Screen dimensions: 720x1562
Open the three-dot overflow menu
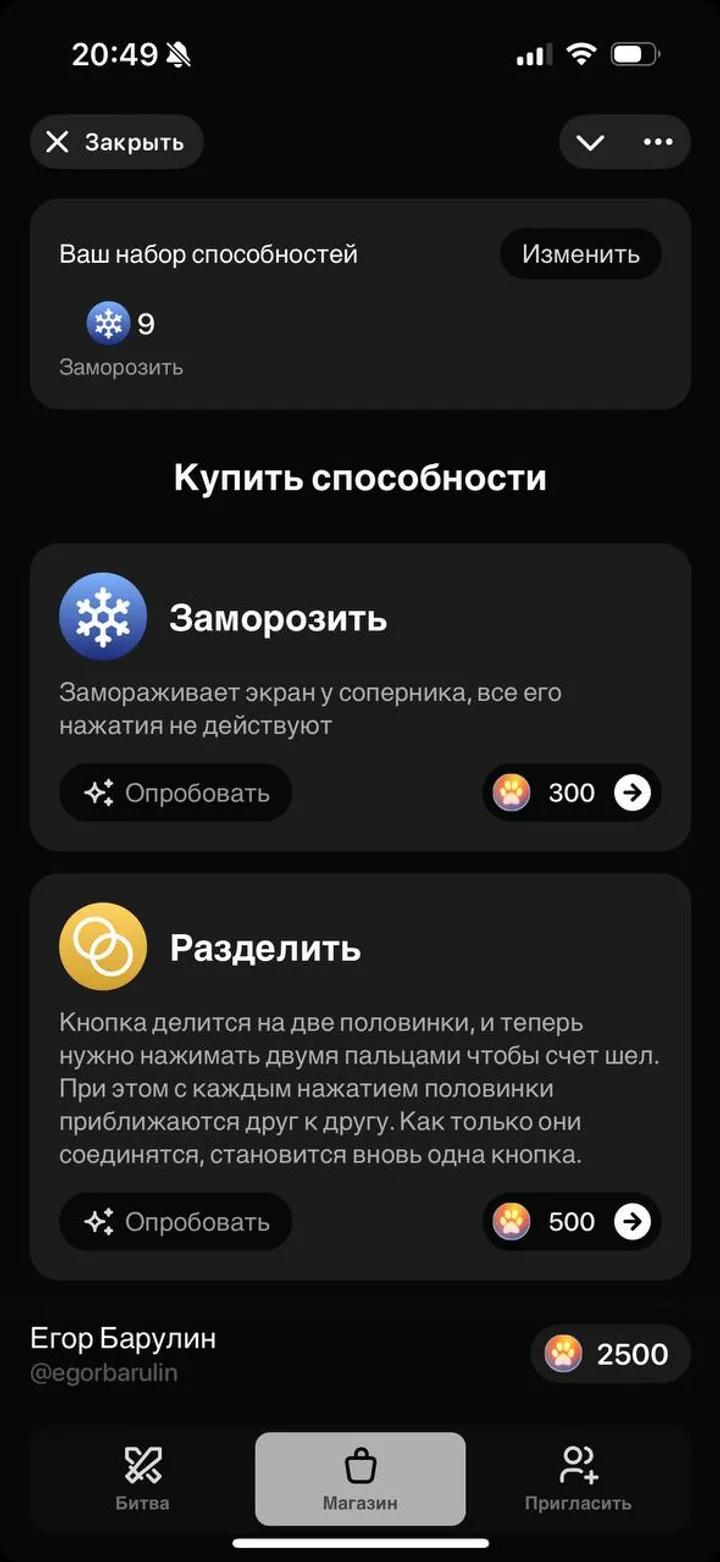click(x=658, y=142)
